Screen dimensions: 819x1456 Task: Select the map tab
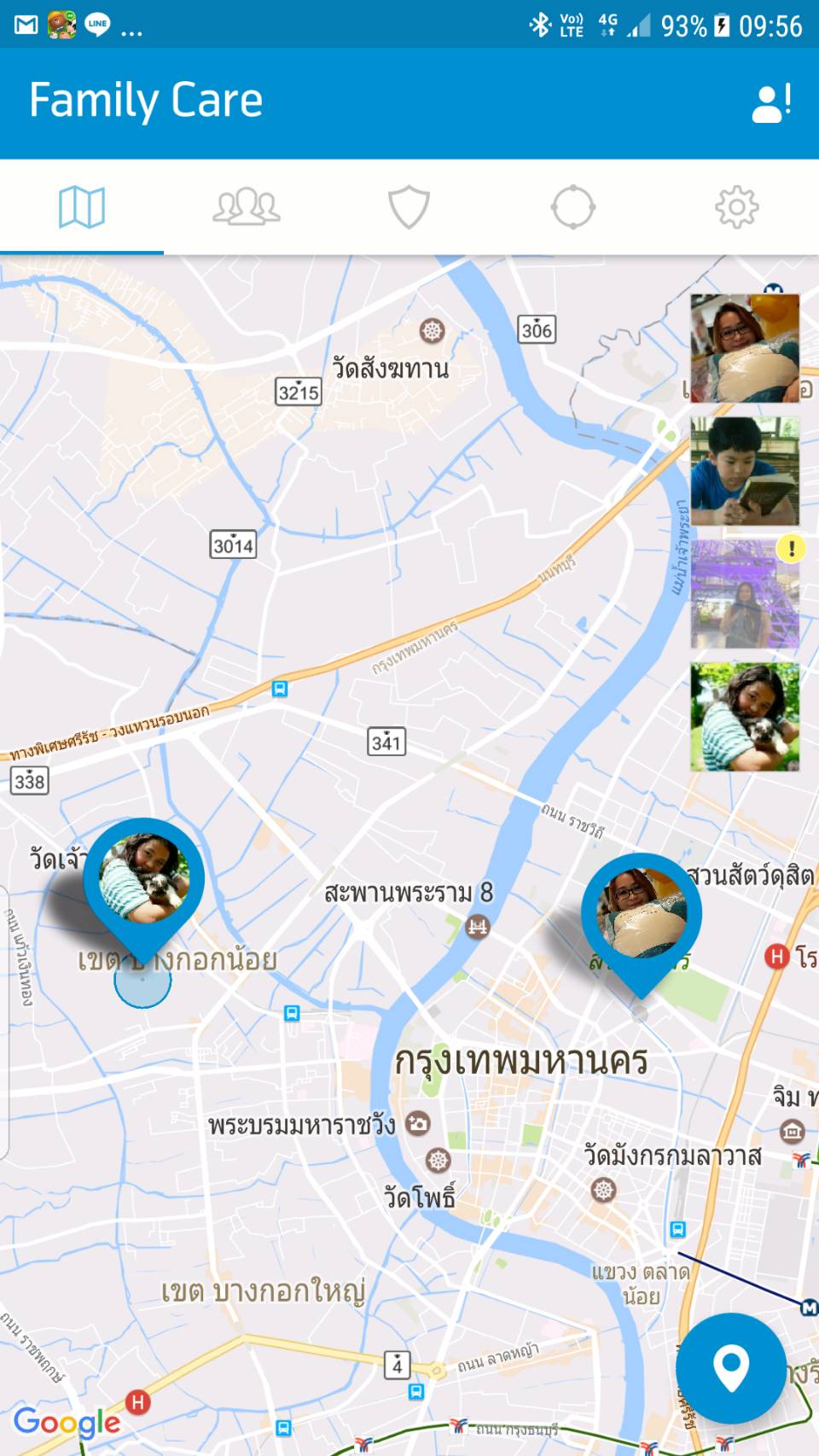(x=82, y=207)
